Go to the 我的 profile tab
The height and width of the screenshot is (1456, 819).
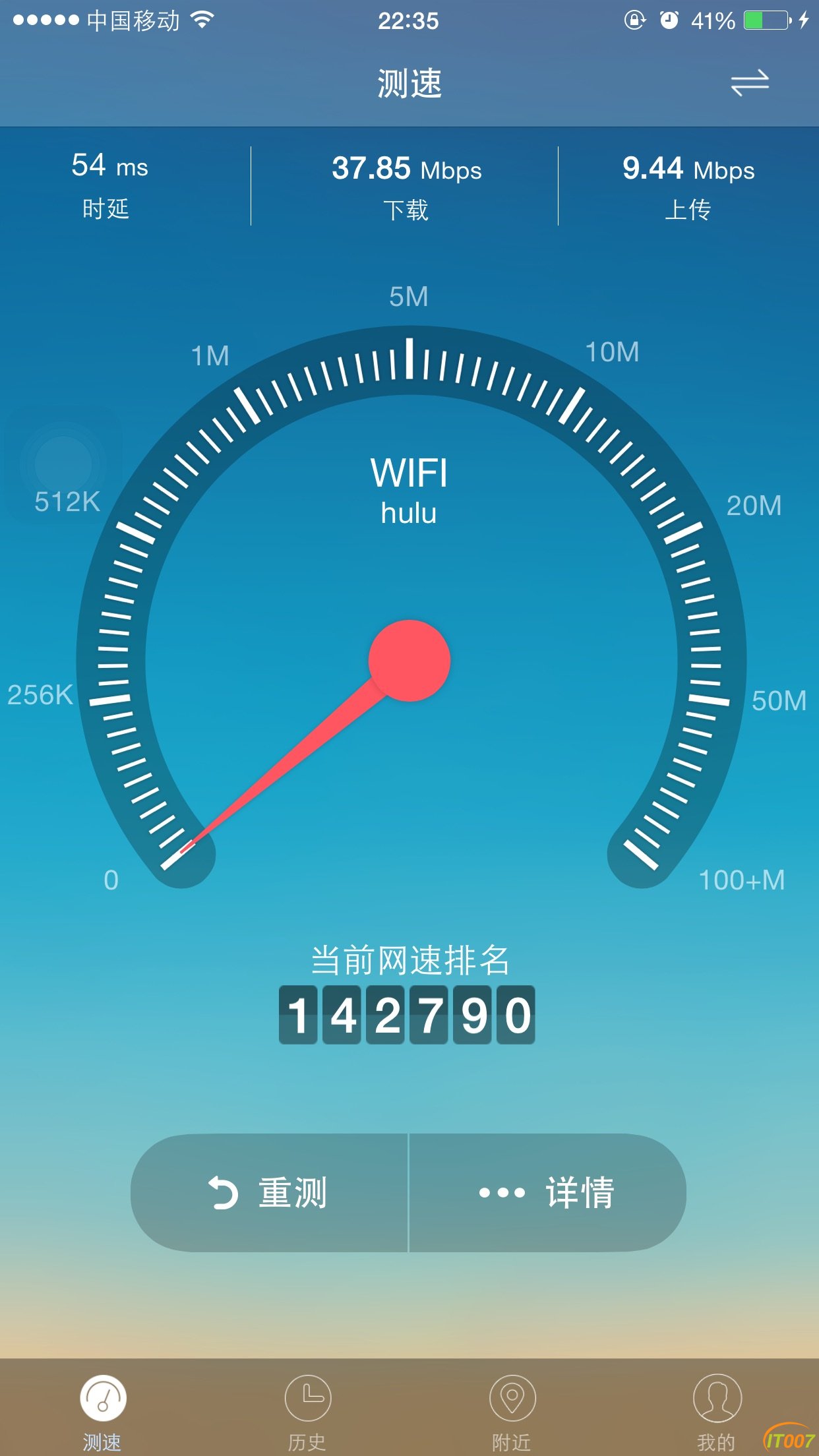(x=717, y=1411)
